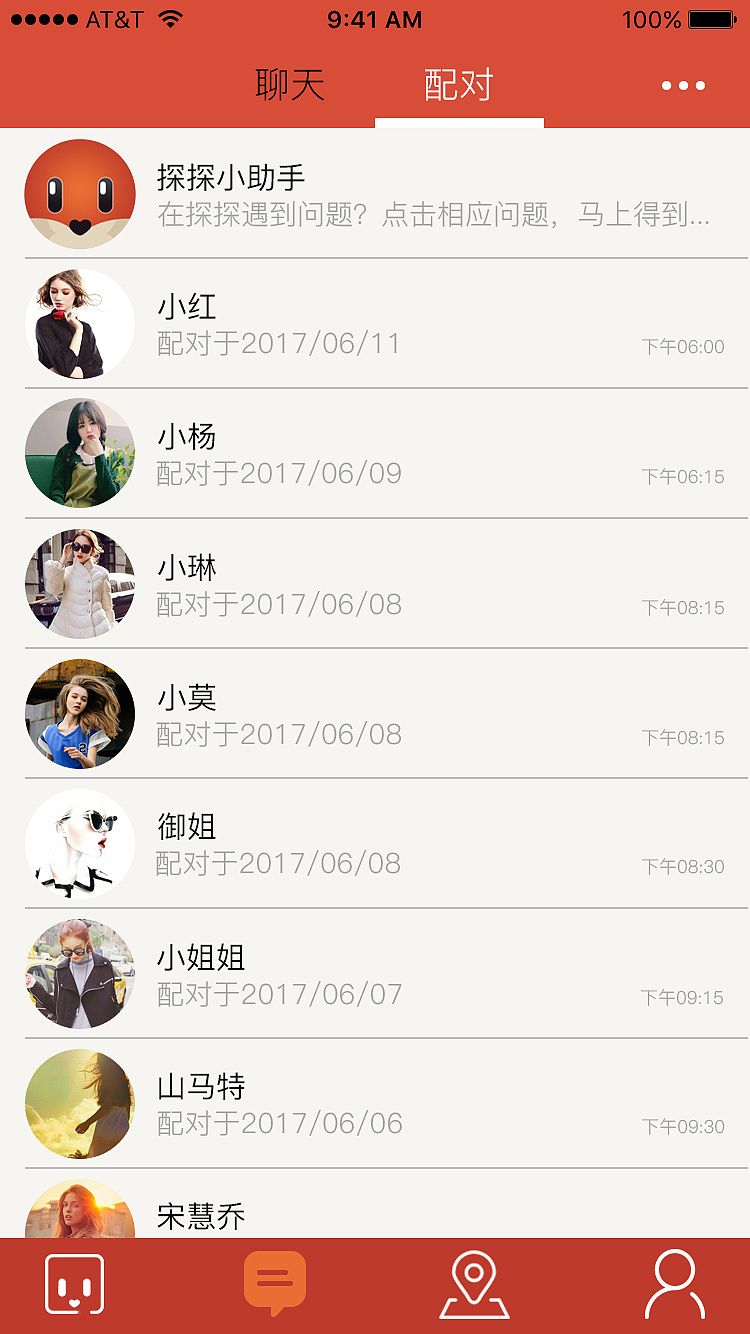Viewport: 750px width, 1334px height.
Task: Tap the 小琳 match row
Action: coord(385,584)
